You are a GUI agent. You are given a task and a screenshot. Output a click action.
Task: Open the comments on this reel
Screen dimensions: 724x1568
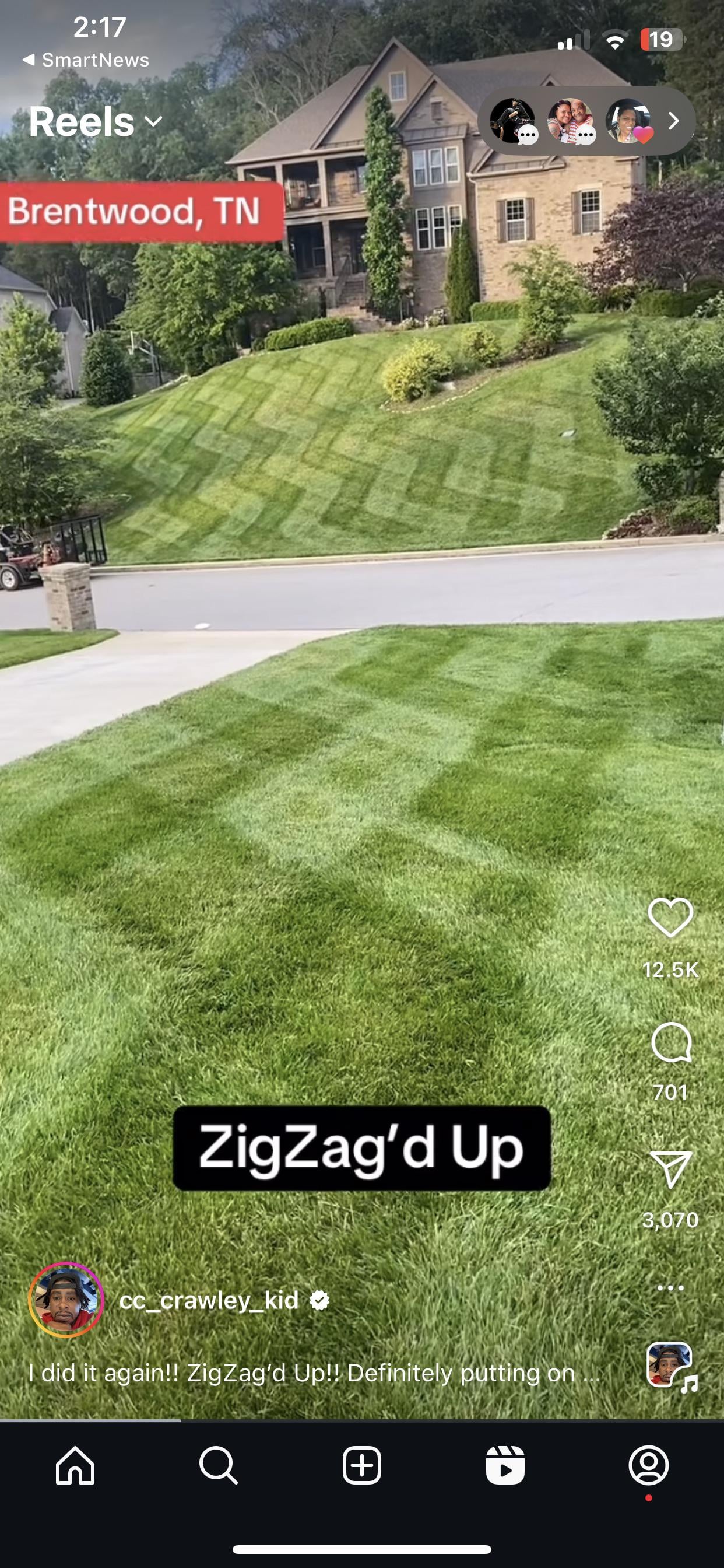point(670,1042)
